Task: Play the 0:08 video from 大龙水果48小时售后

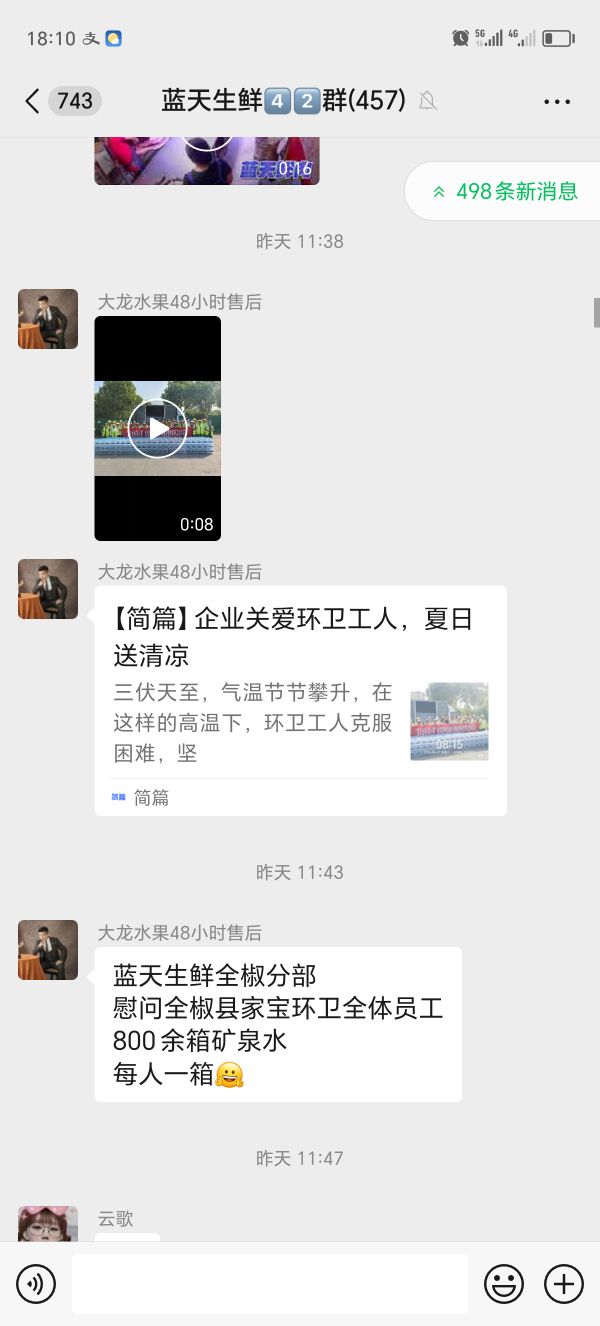Action: coord(158,428)
